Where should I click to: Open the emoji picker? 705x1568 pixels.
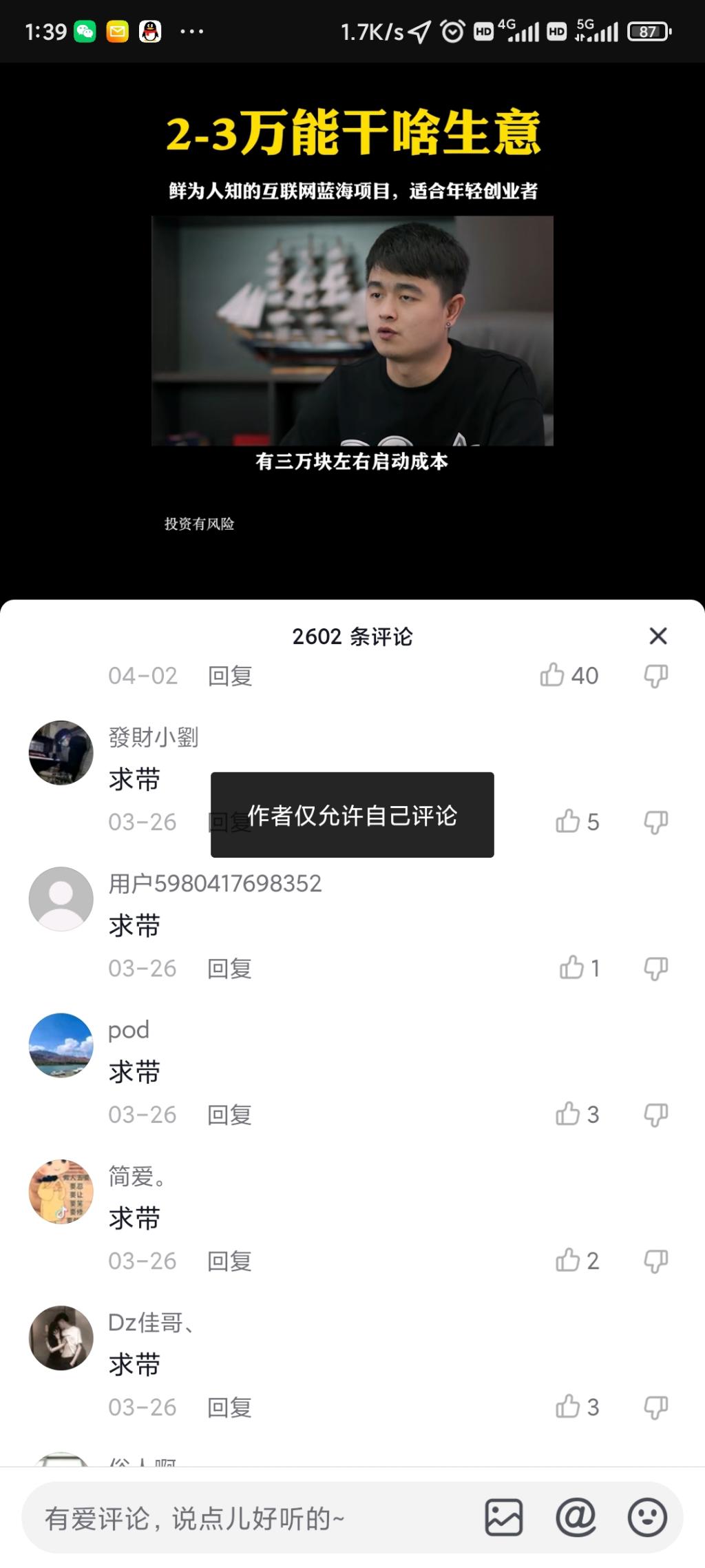647,1518
